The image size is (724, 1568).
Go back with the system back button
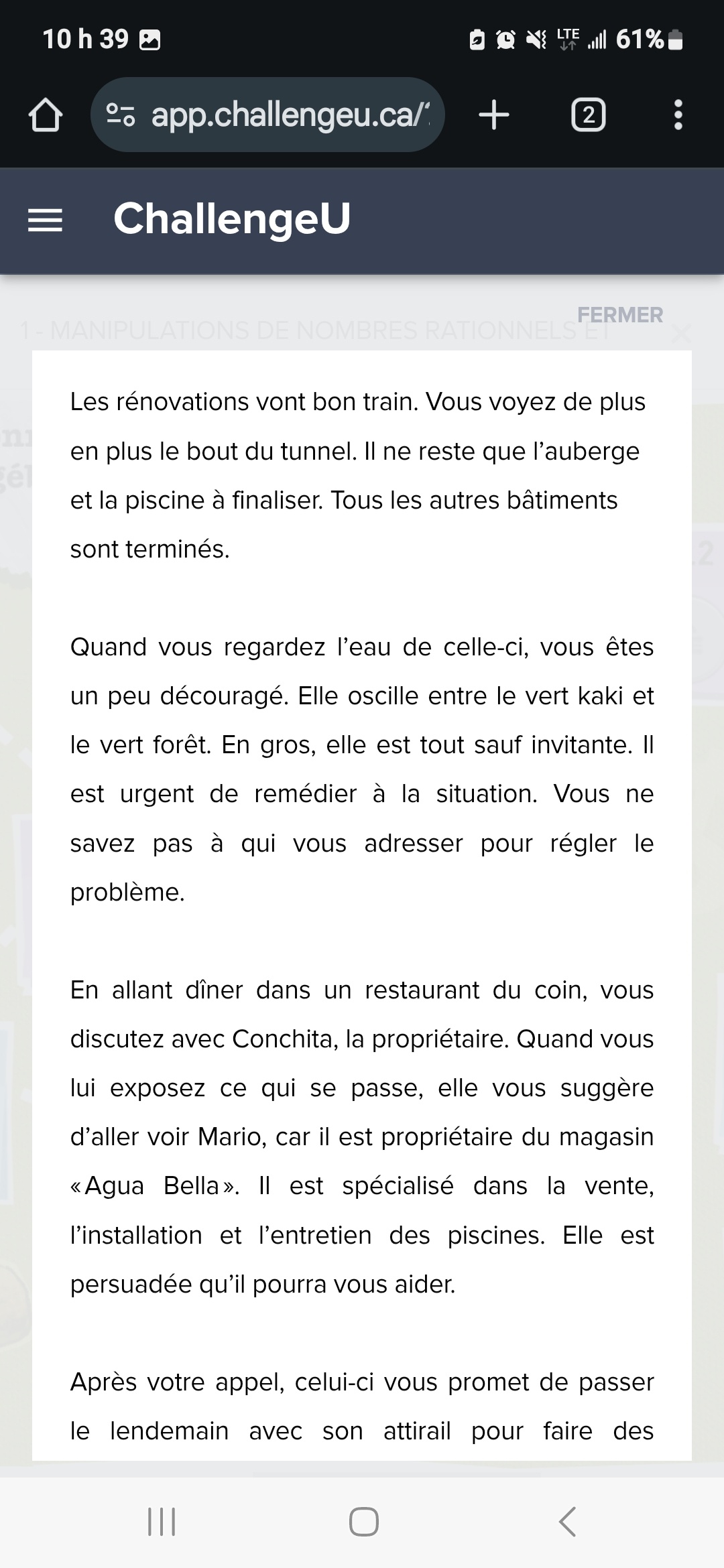(x=567, y=1521)
